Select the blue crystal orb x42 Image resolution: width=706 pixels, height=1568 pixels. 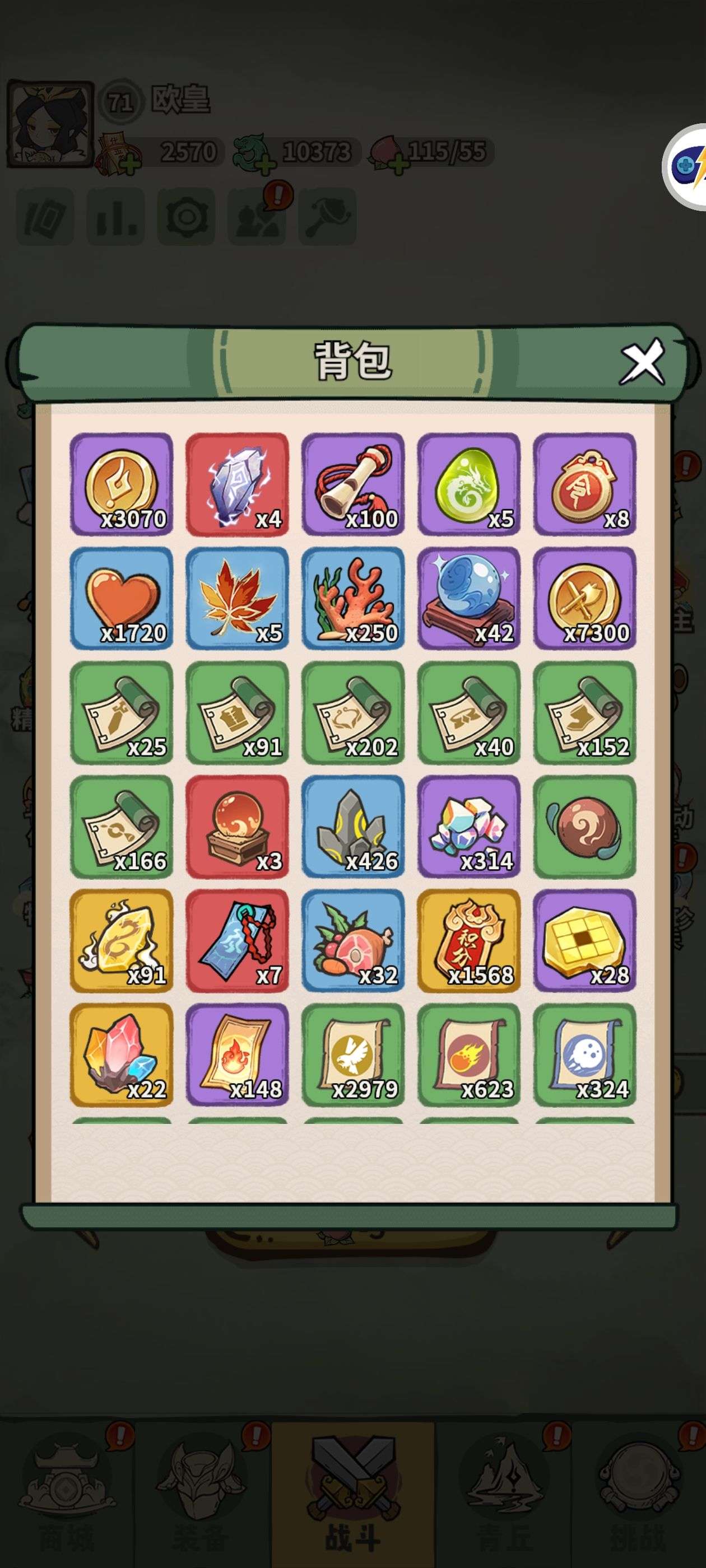468,598
